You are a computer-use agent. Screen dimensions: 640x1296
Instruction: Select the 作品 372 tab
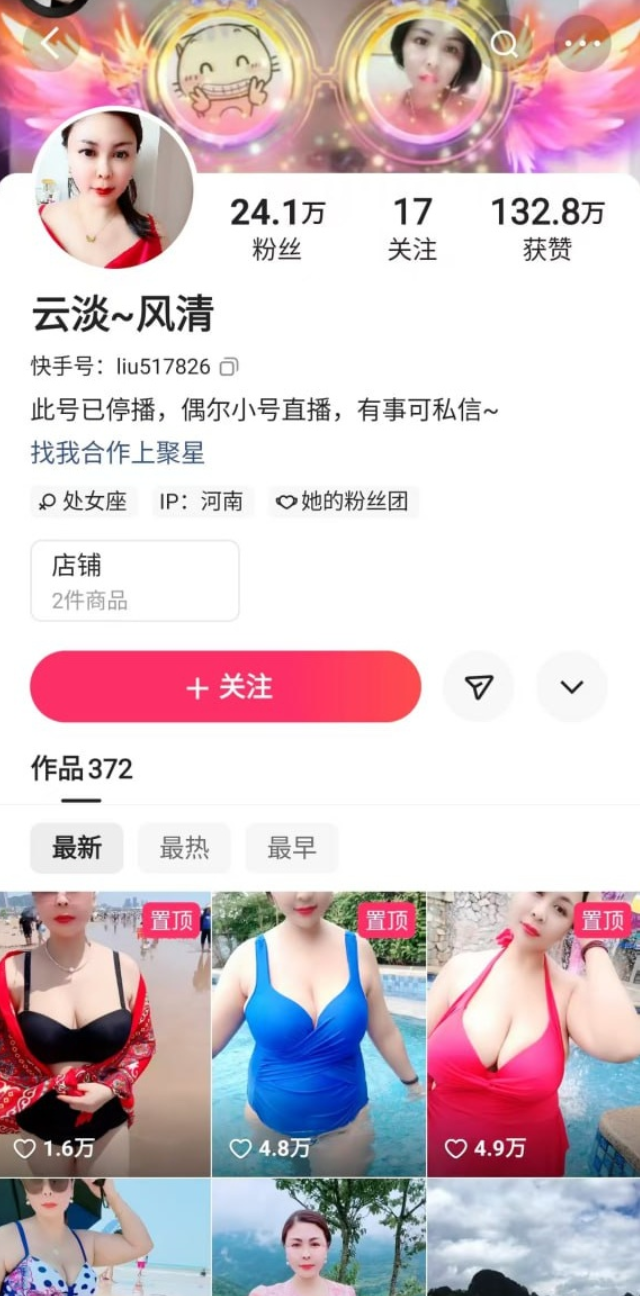pyautogui.click(x=81, y=769)
